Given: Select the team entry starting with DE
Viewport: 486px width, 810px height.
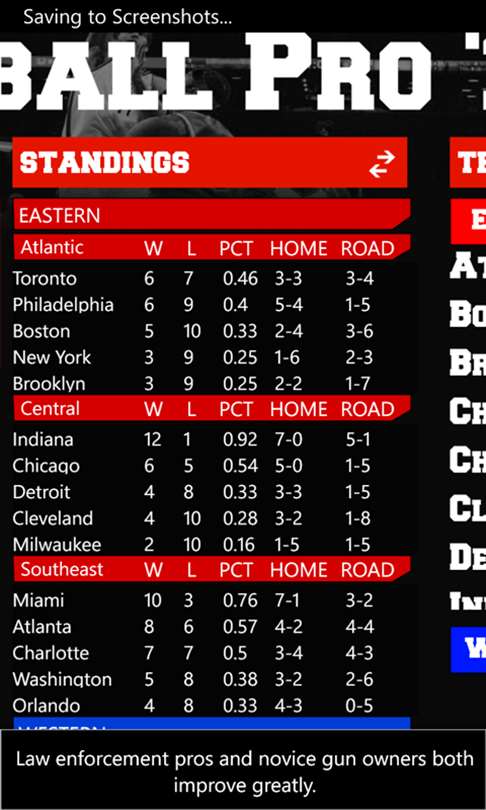Looking at the screenshot, I should [x=468, y=557].
